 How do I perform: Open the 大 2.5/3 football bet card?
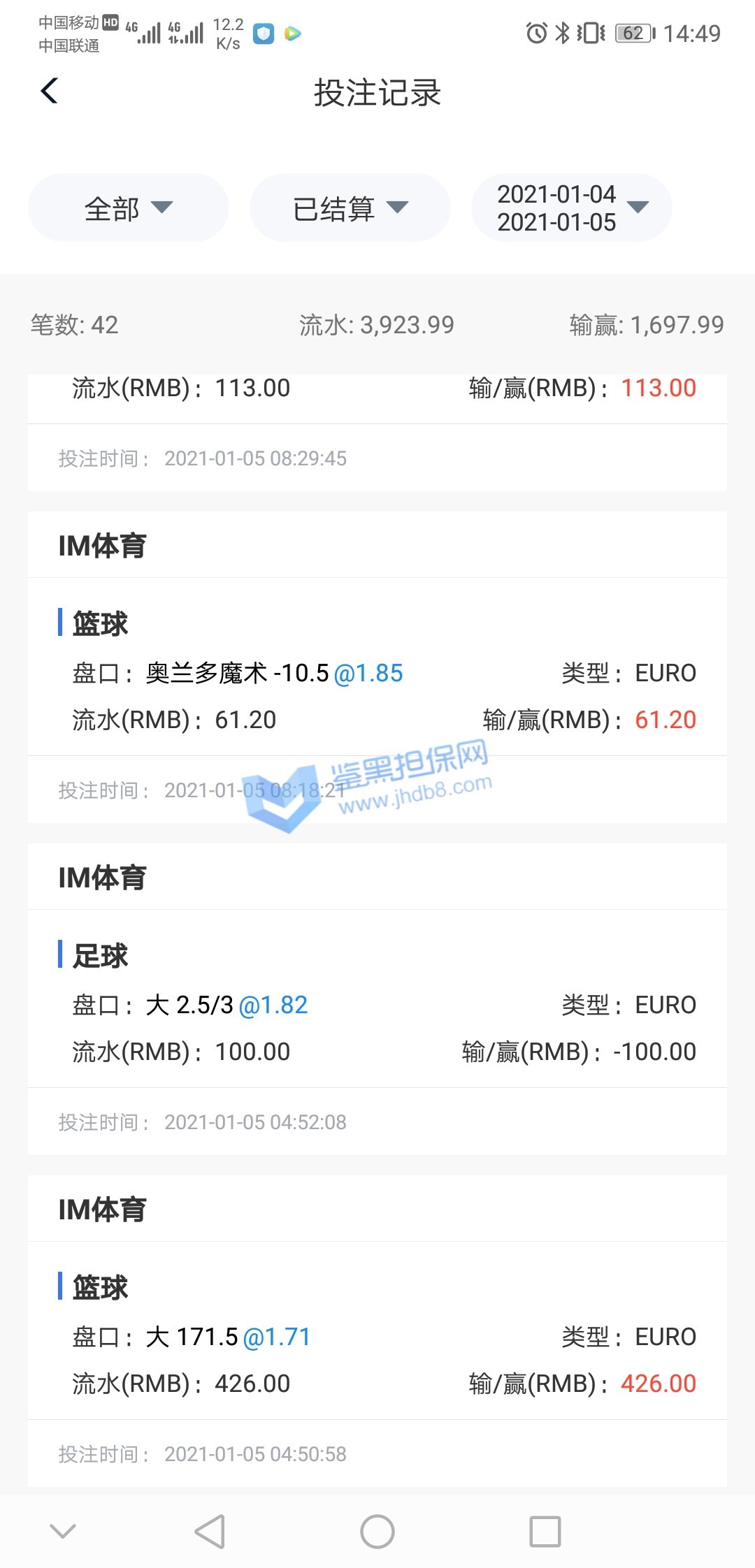point(377,1005)
